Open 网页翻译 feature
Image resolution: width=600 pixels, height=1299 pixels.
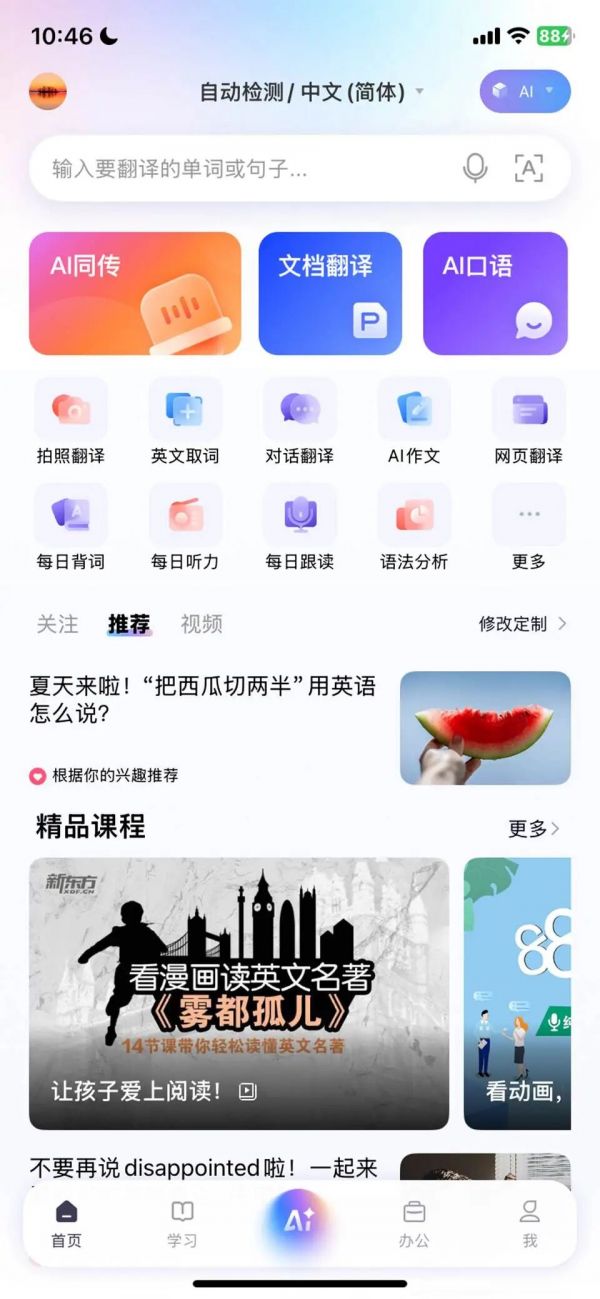pos(528,421)
